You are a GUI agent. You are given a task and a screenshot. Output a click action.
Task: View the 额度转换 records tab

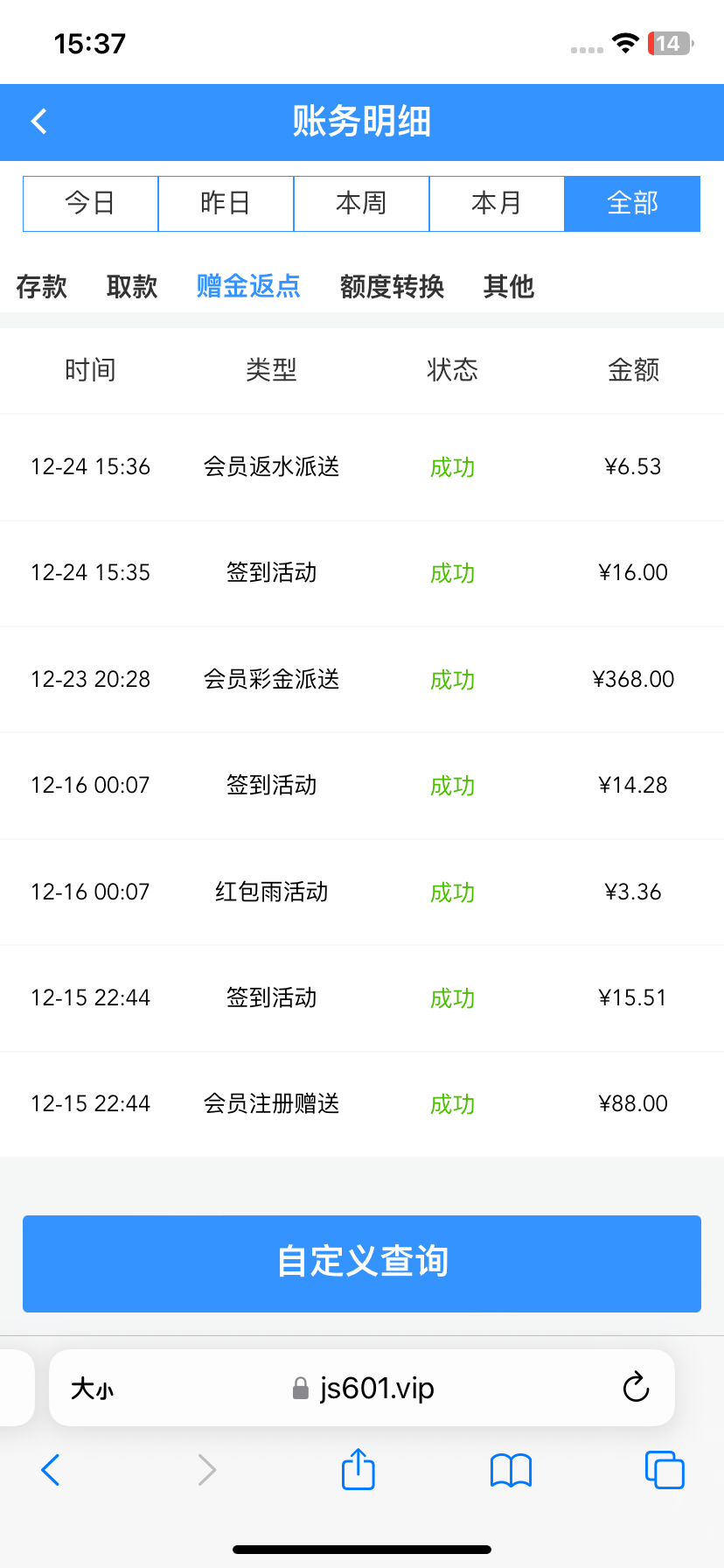[x=392, y=286]
